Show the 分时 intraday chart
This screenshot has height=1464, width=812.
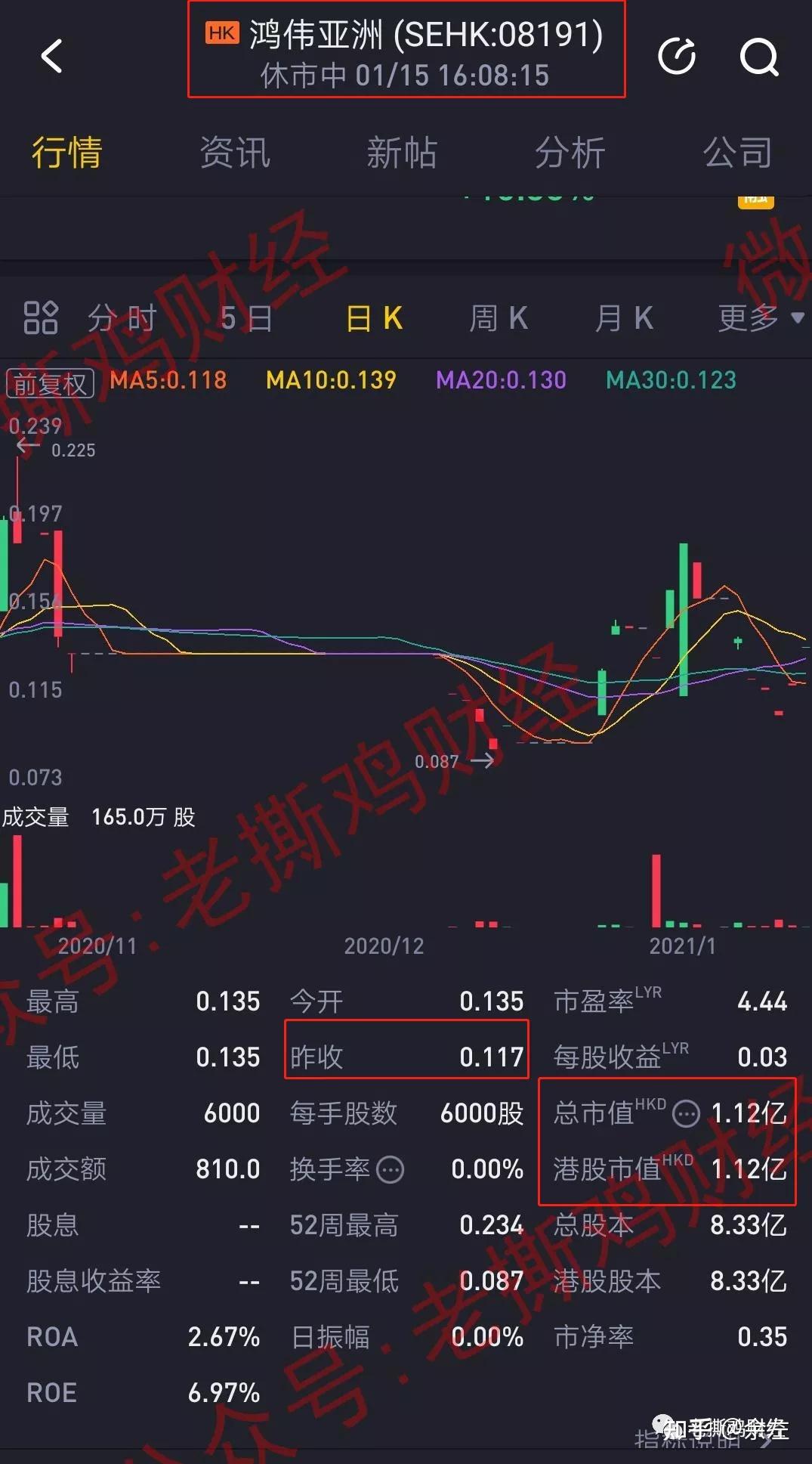tap(122, 318)
